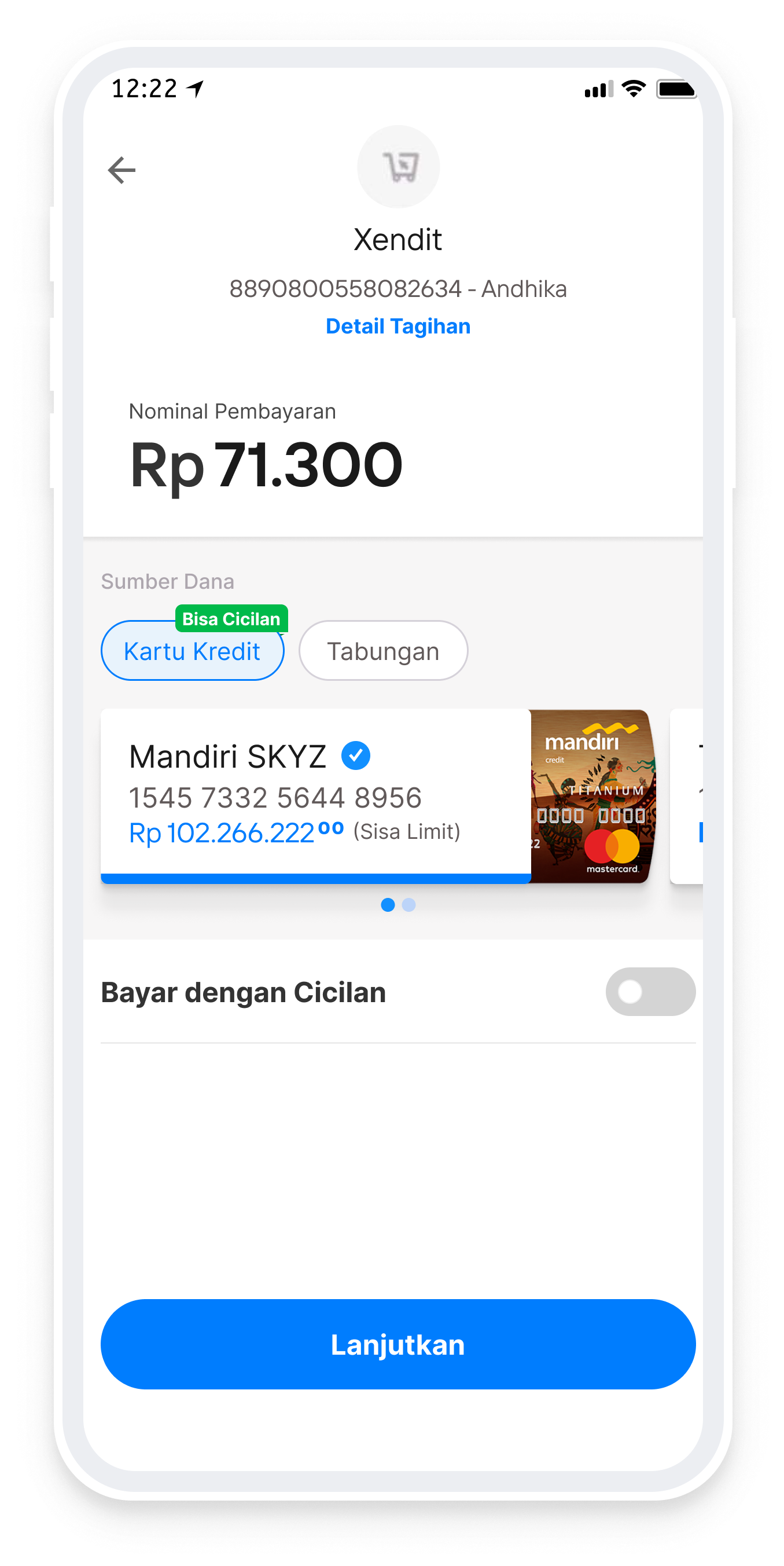The height and width of the screenshot is (1566, 784).
Task: Open the Detail Tagihan link
Action: point(398,327)
